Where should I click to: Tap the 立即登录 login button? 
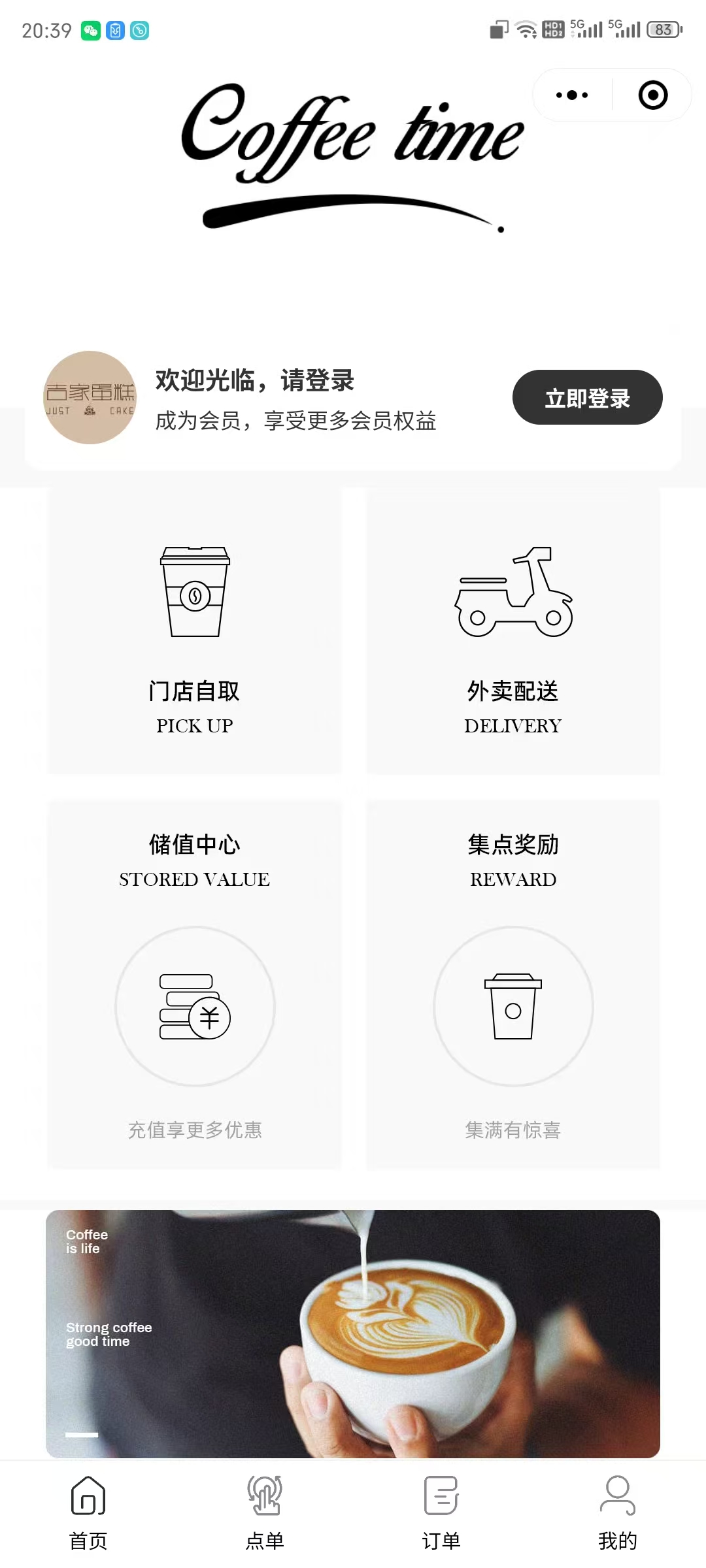587,397
